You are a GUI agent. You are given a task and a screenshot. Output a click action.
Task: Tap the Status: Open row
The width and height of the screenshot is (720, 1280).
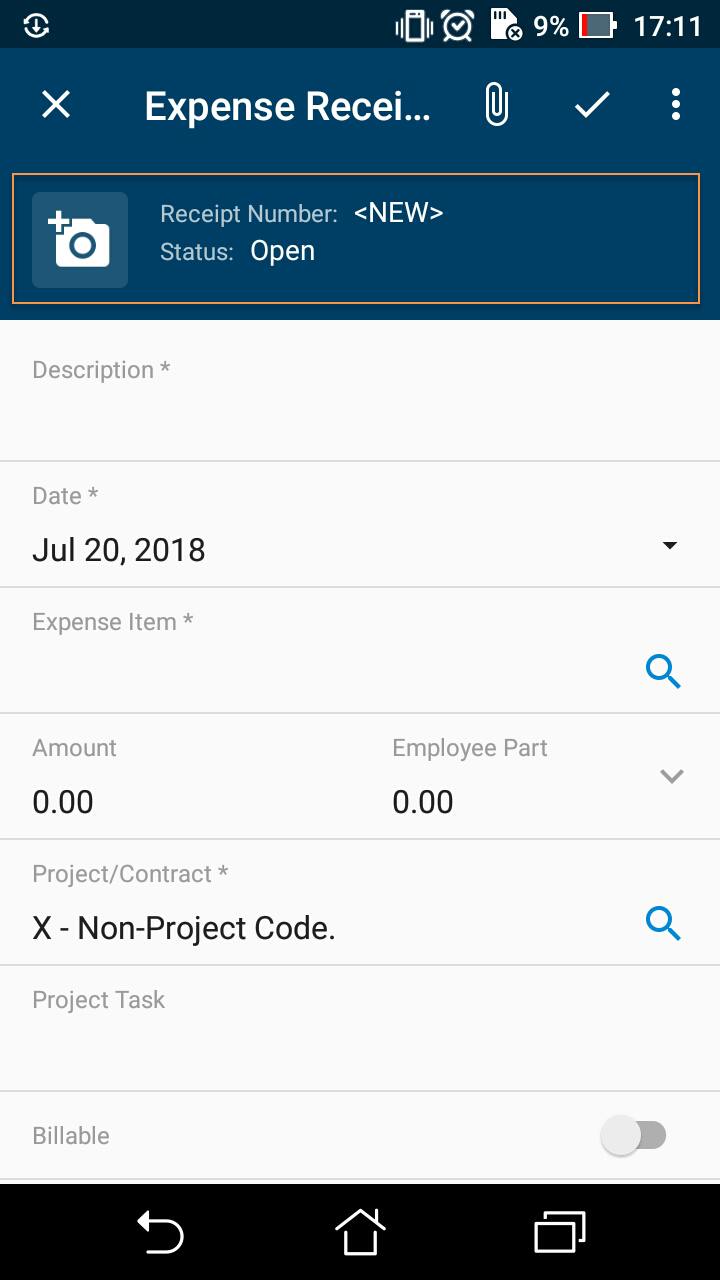point(247,251)
